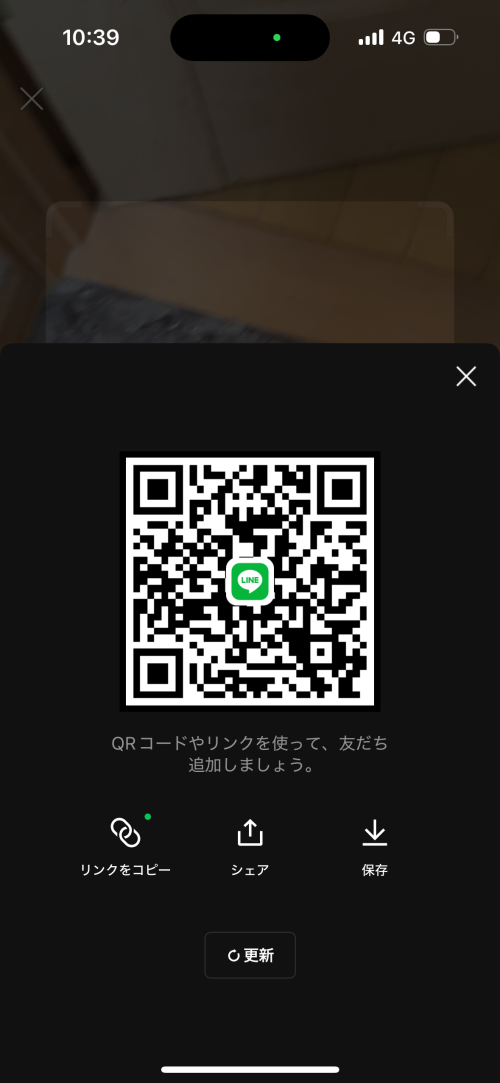Share the QR code via シェア
500x1083 pixels.
pyautogui.click(x=250, y=847)
